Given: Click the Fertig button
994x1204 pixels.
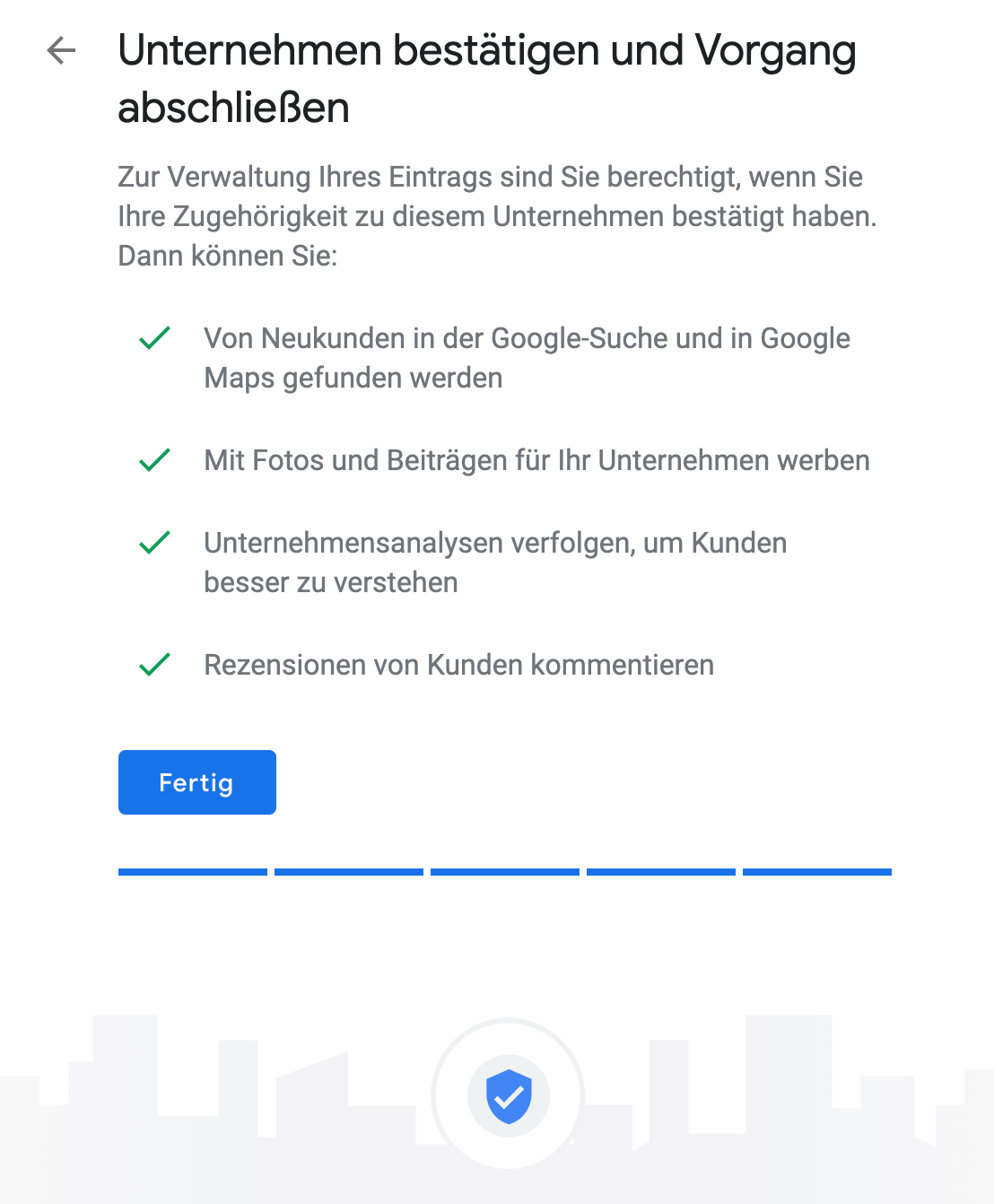Looking at the screenshot, I should point(196,781).
